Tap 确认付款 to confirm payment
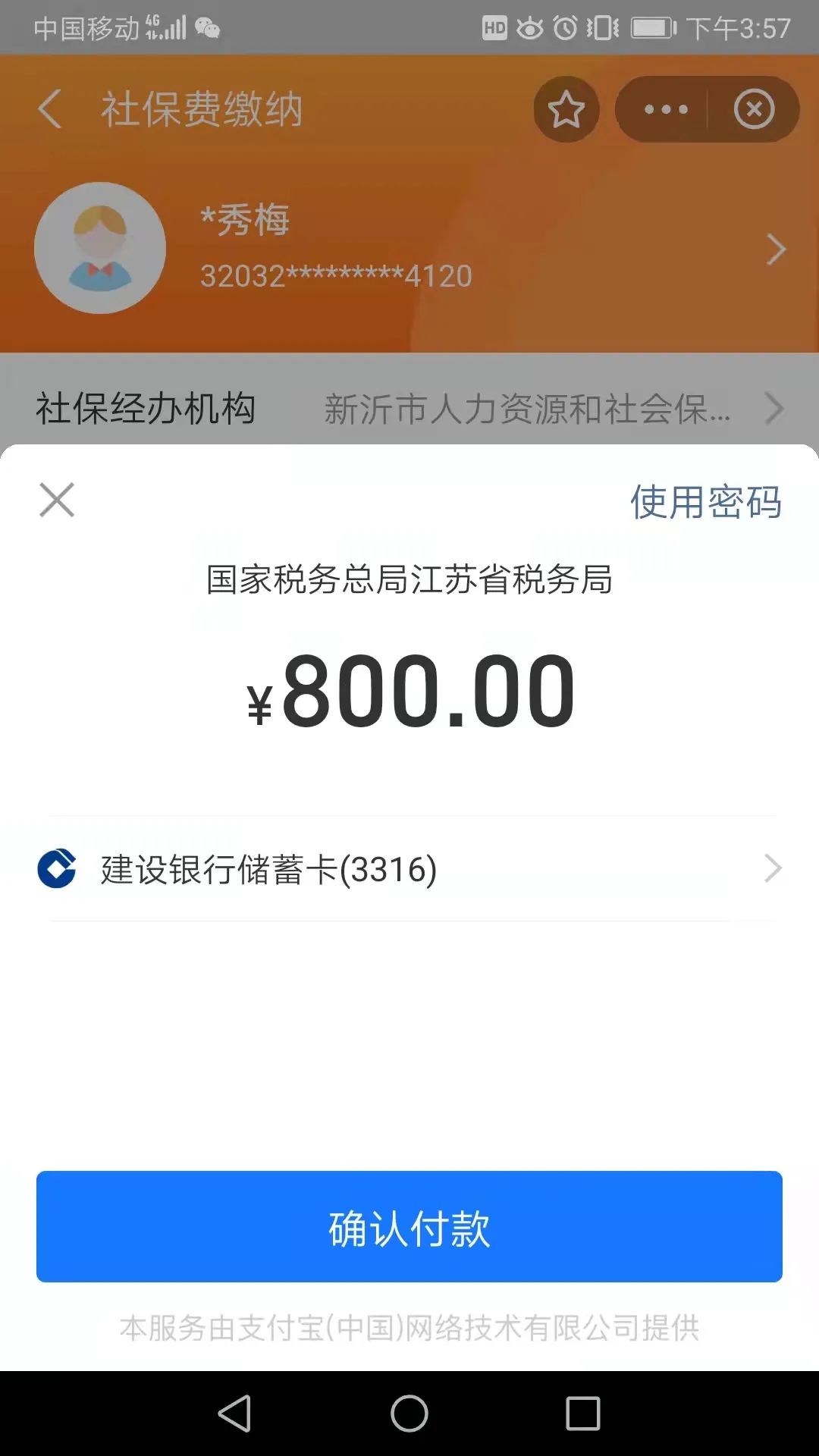The image size is (819, 1456). (x=409, y=1226)
